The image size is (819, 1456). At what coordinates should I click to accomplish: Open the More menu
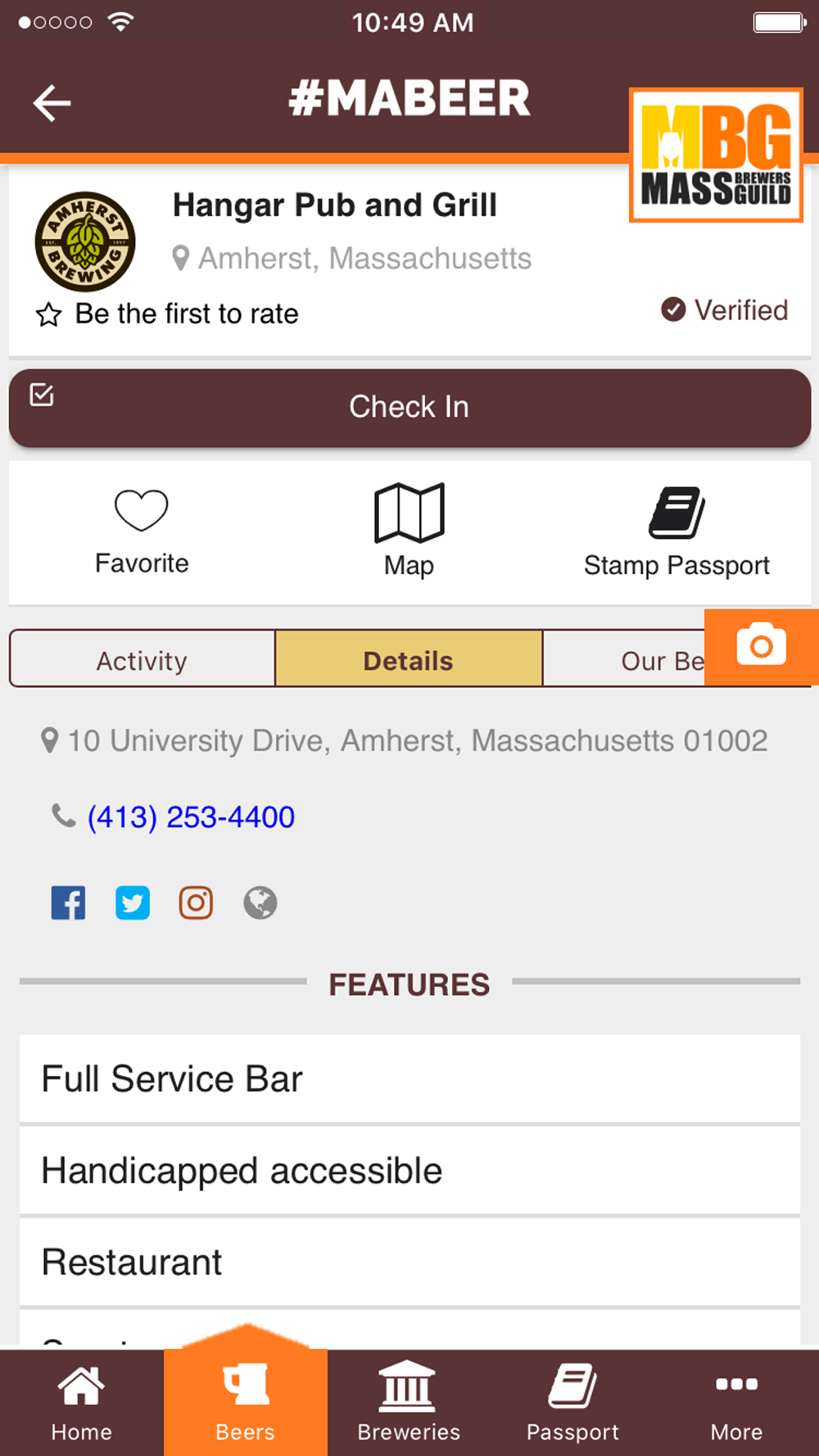pos(736,1402)
